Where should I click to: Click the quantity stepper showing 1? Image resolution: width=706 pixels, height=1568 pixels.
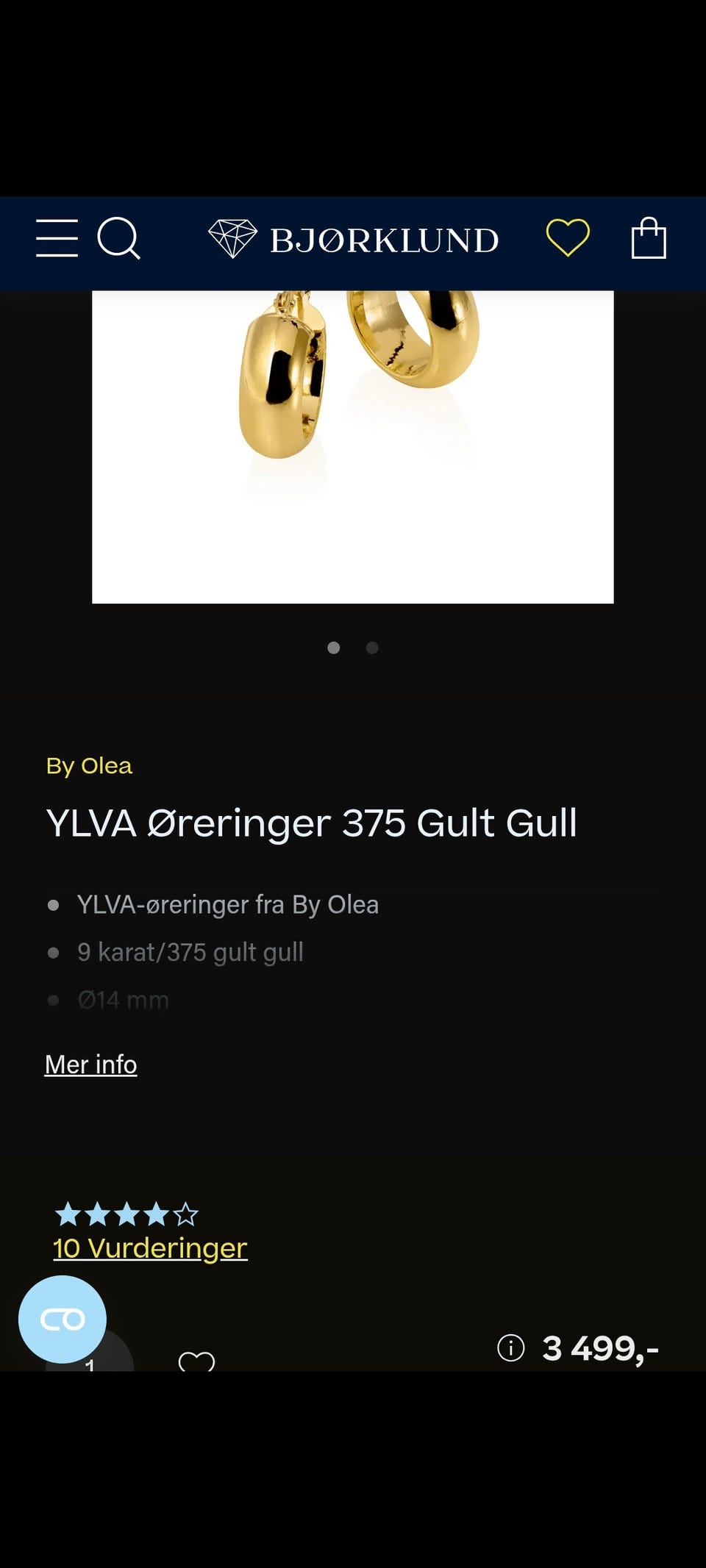pyautogui.click(x=90, y=1364)
